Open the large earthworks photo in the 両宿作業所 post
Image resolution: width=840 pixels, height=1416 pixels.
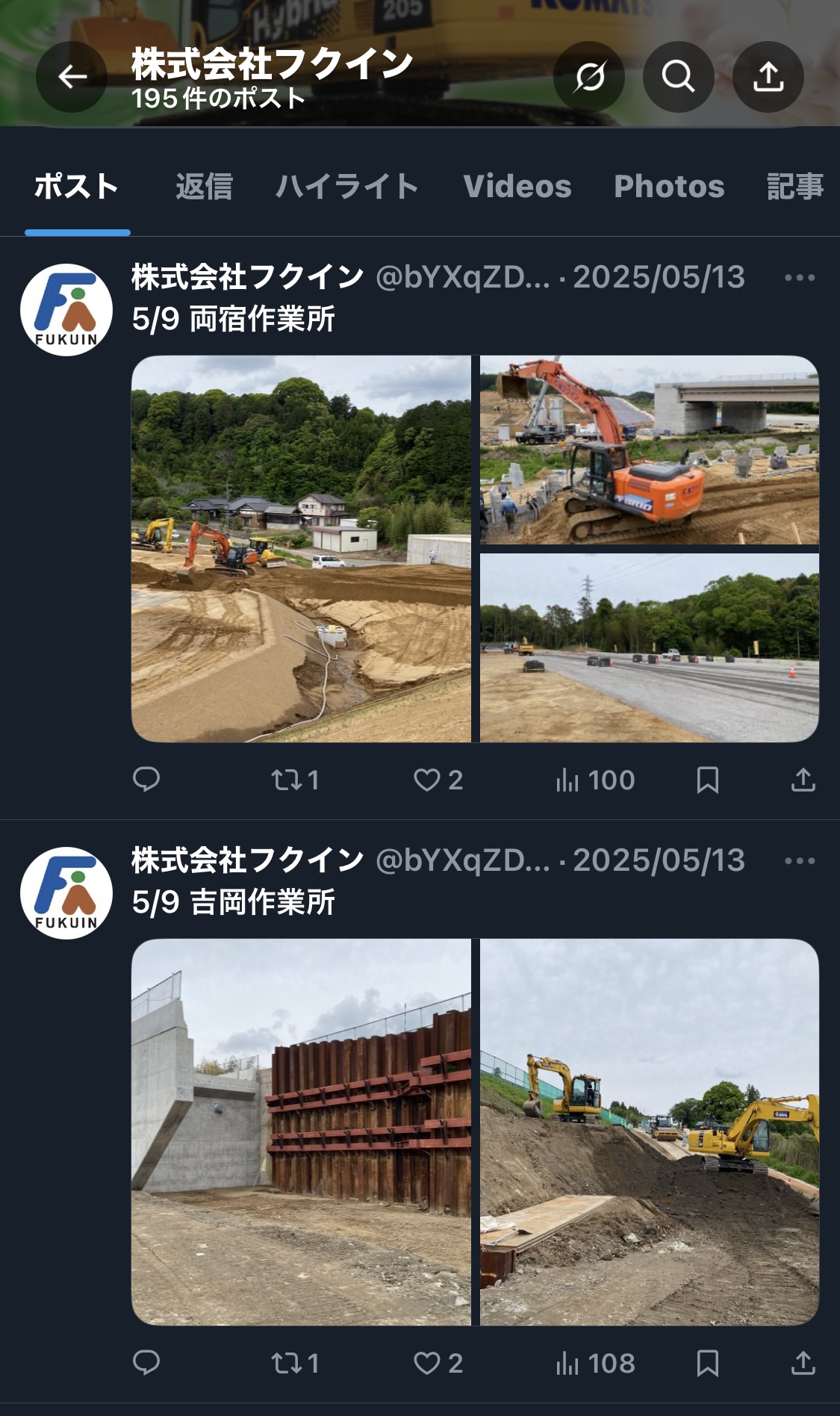[x=301, y=549]
